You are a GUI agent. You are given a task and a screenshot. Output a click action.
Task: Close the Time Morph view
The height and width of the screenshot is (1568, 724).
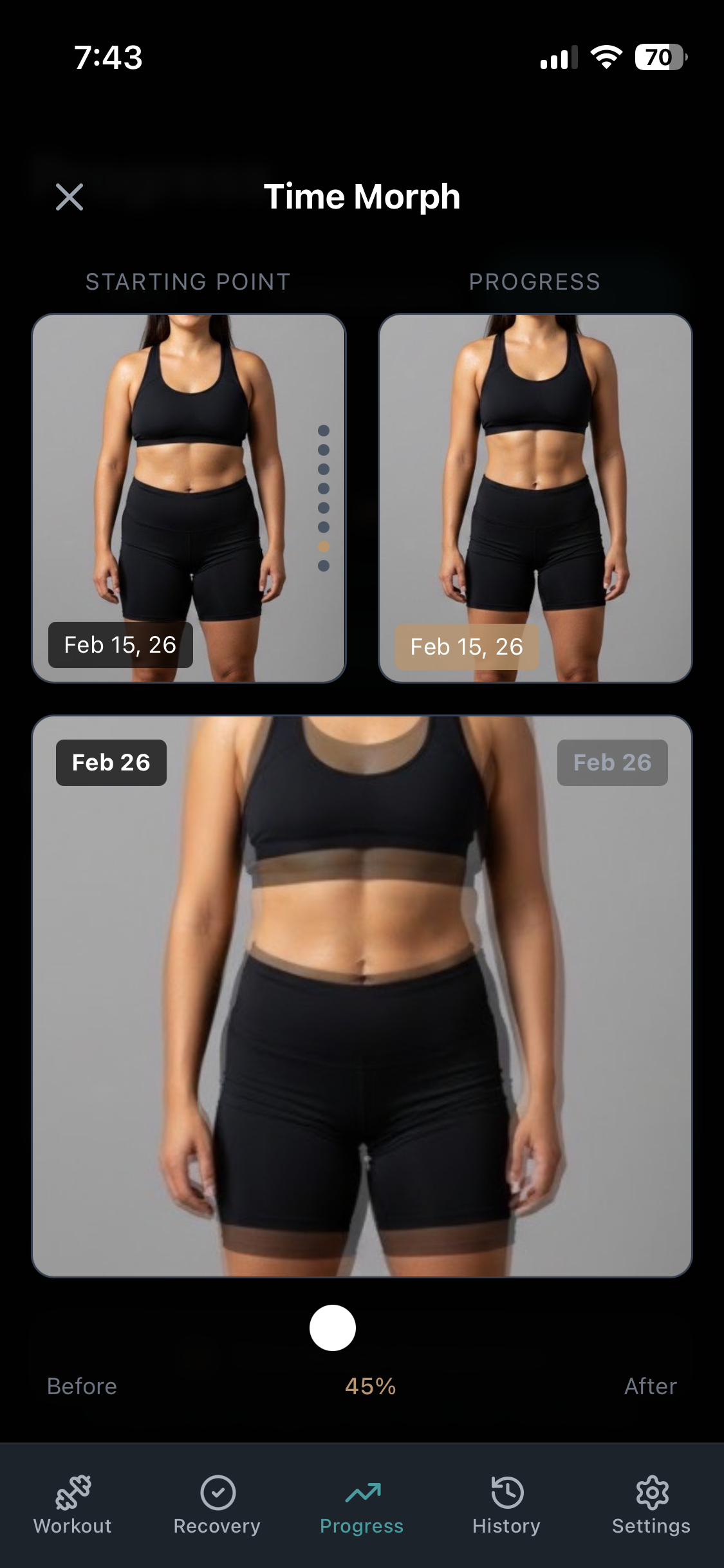point(69,198)
